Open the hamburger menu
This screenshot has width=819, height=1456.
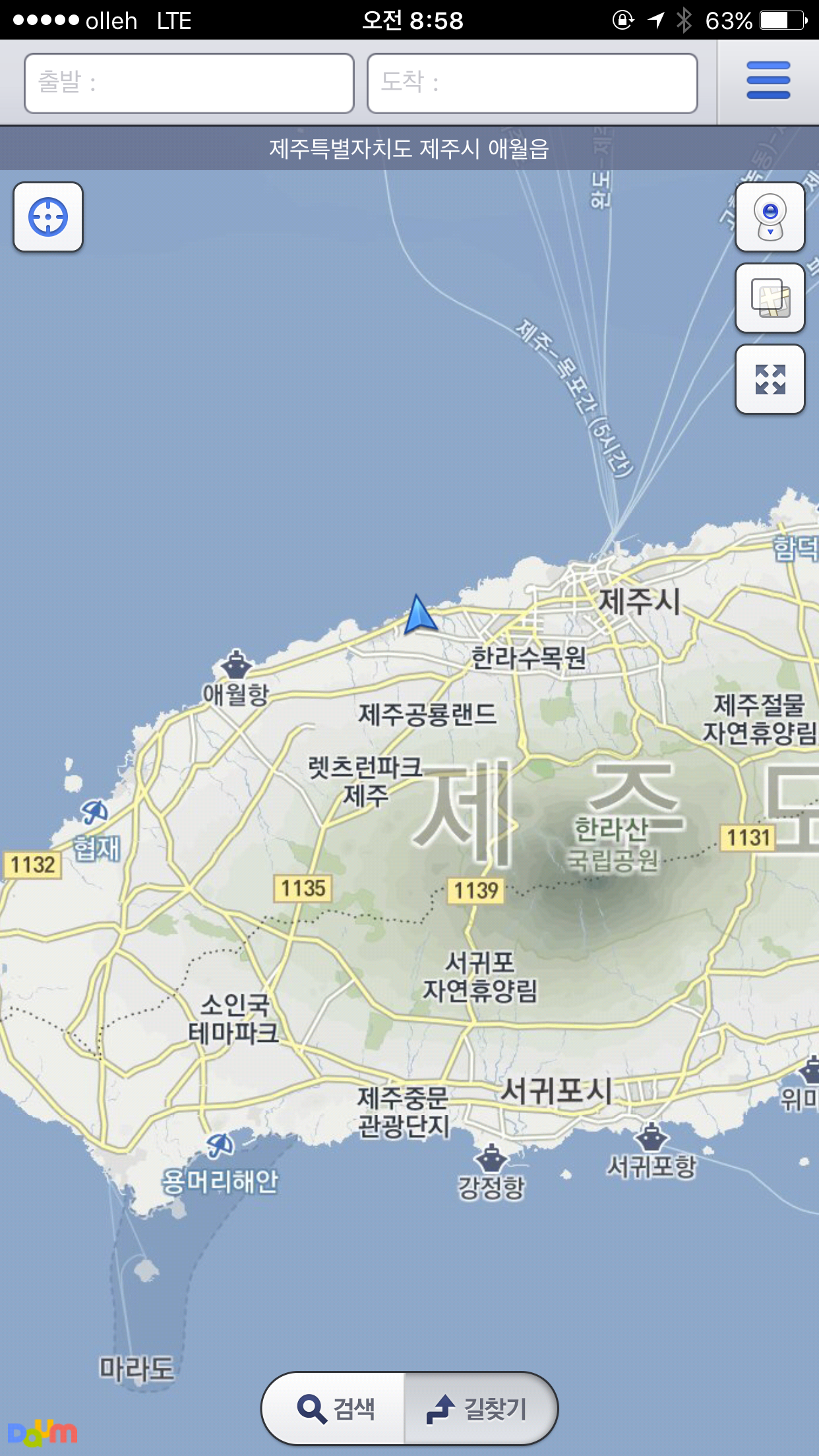(x=768, y=80)
